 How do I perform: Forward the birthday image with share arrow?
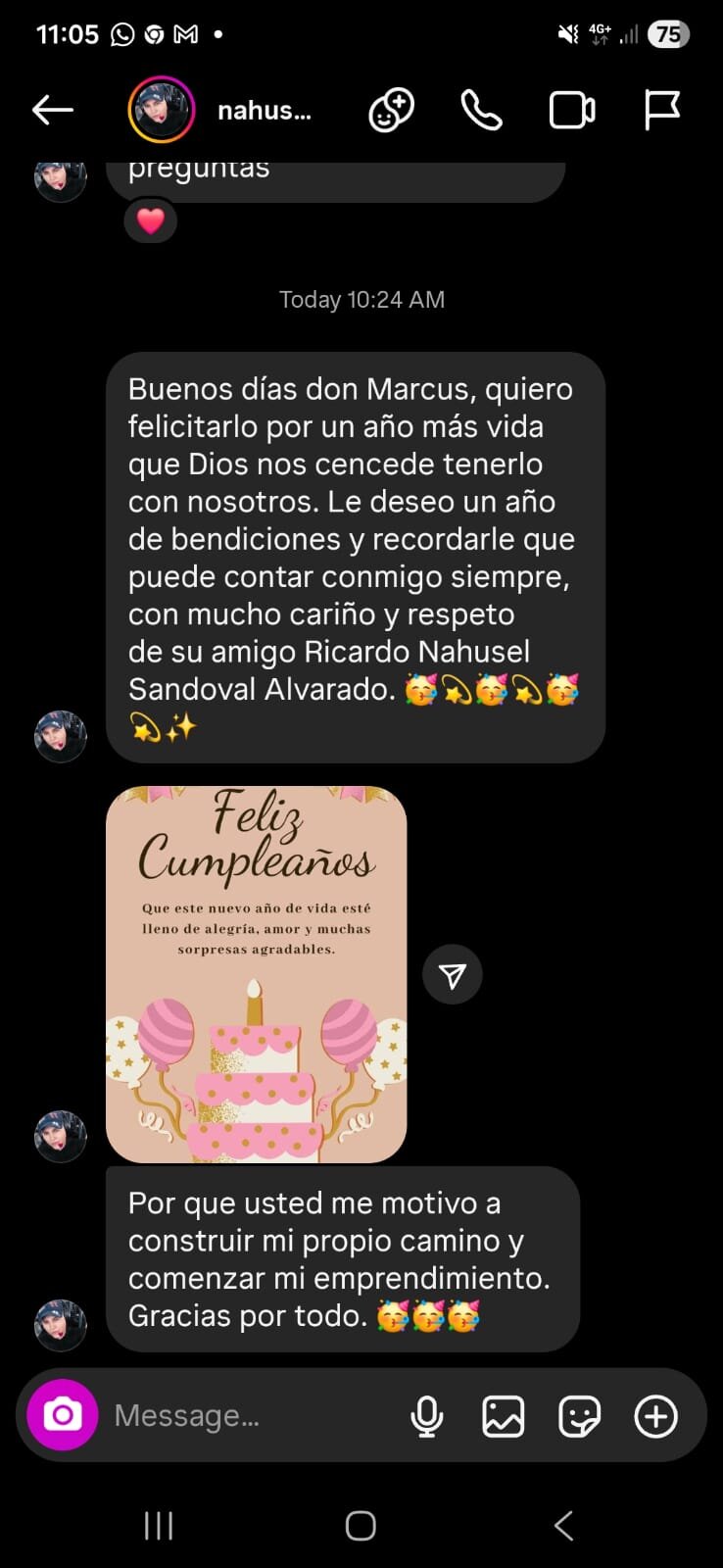coord(452,975)
